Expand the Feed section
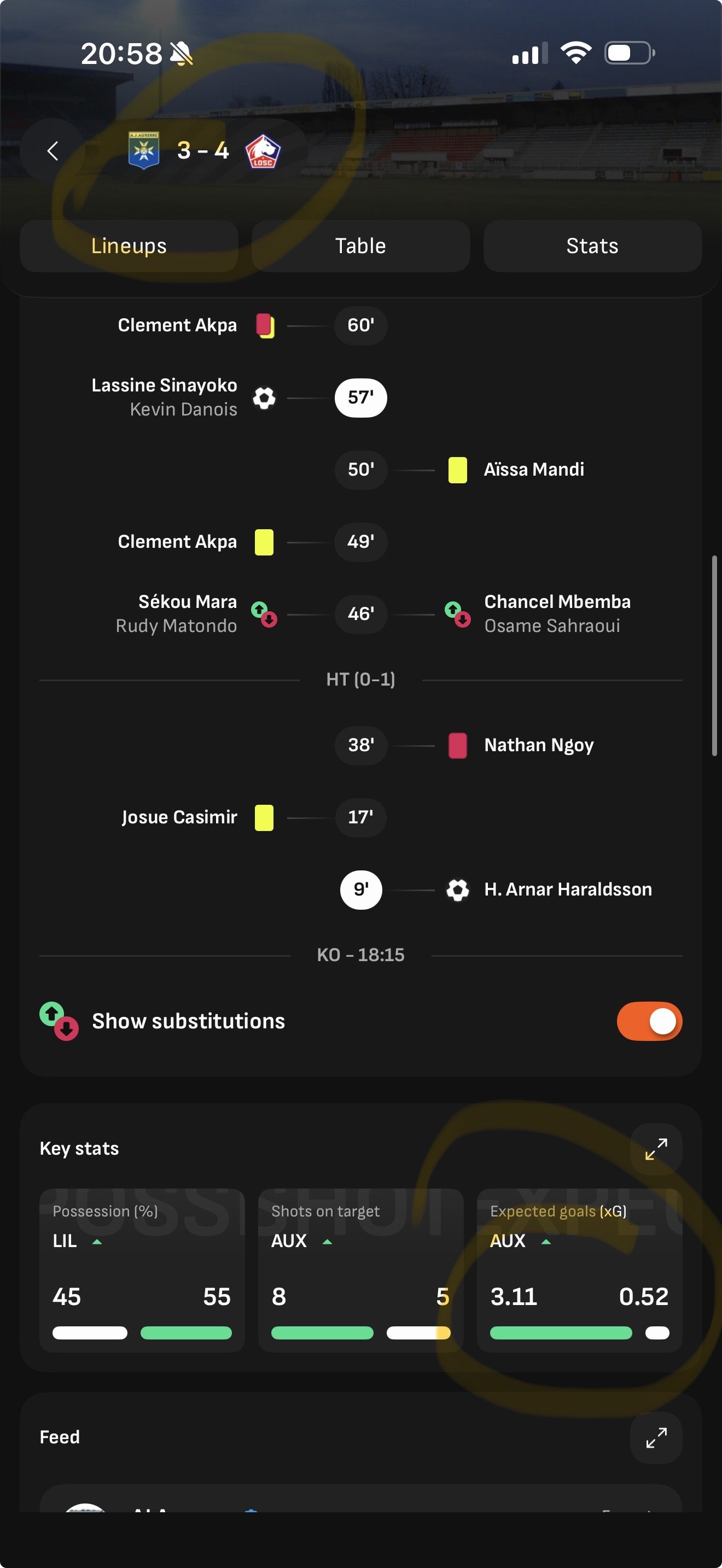Screen dimensions: 722x1568 coord(656,1437)
